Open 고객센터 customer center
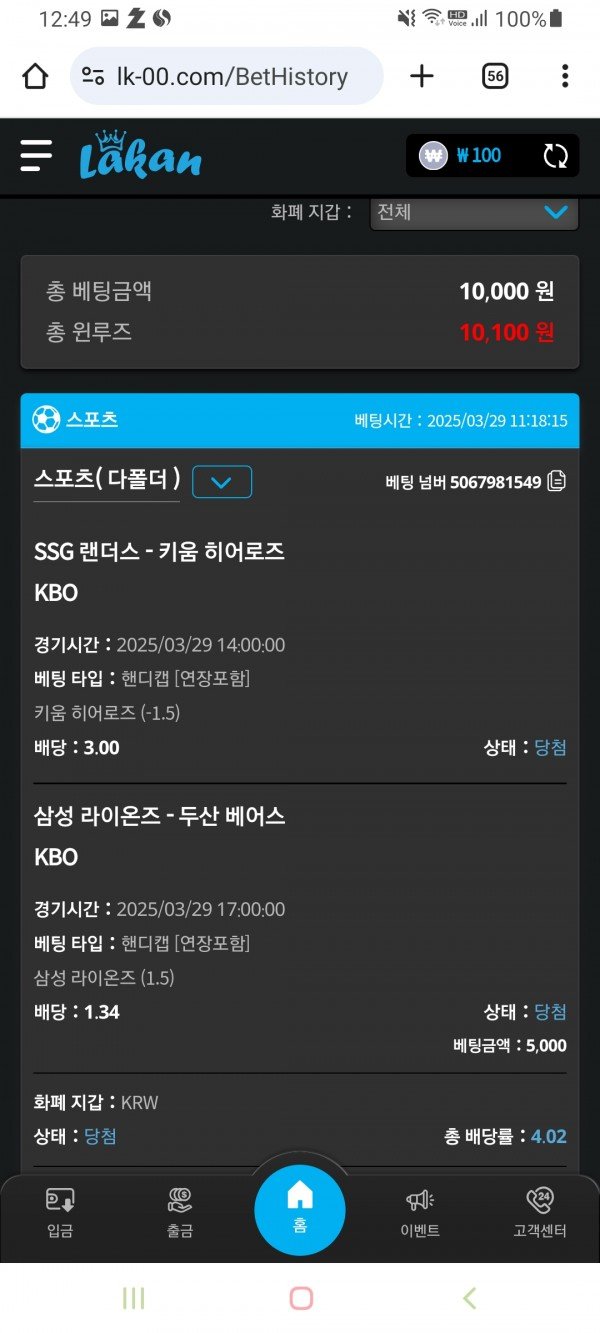The image size is (600, 1333). (539, 1212)
